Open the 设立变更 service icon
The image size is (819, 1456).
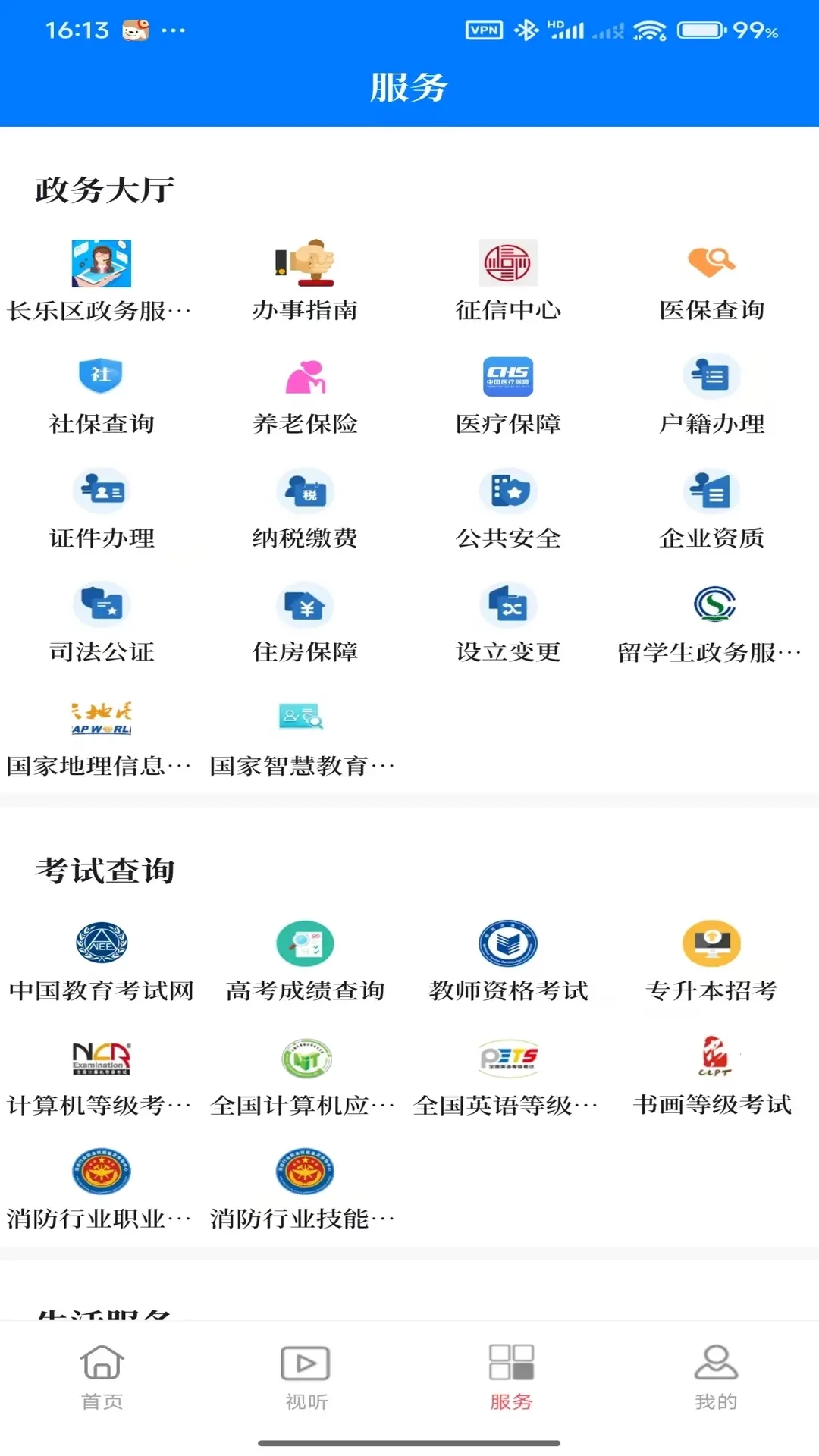[508, 605]
